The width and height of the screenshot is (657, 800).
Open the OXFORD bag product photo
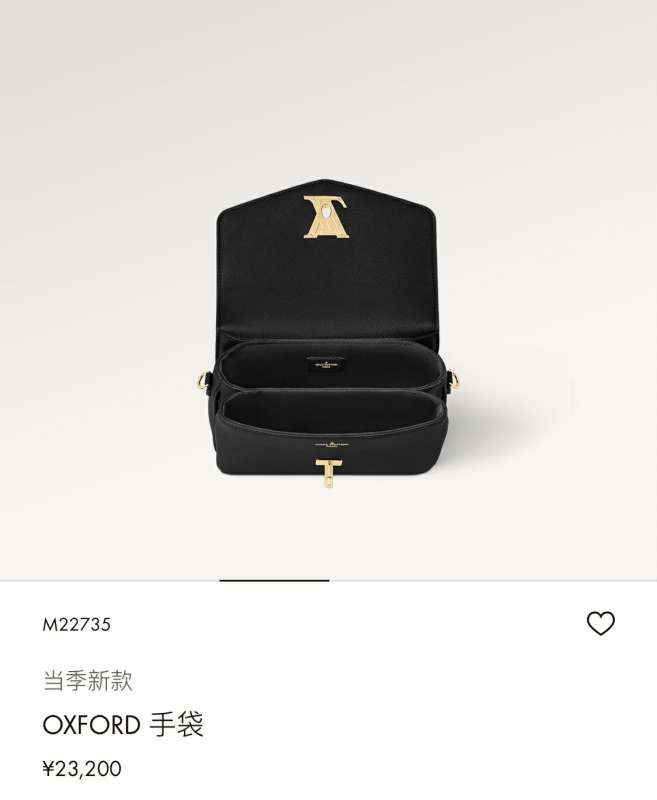pos(328,340)
